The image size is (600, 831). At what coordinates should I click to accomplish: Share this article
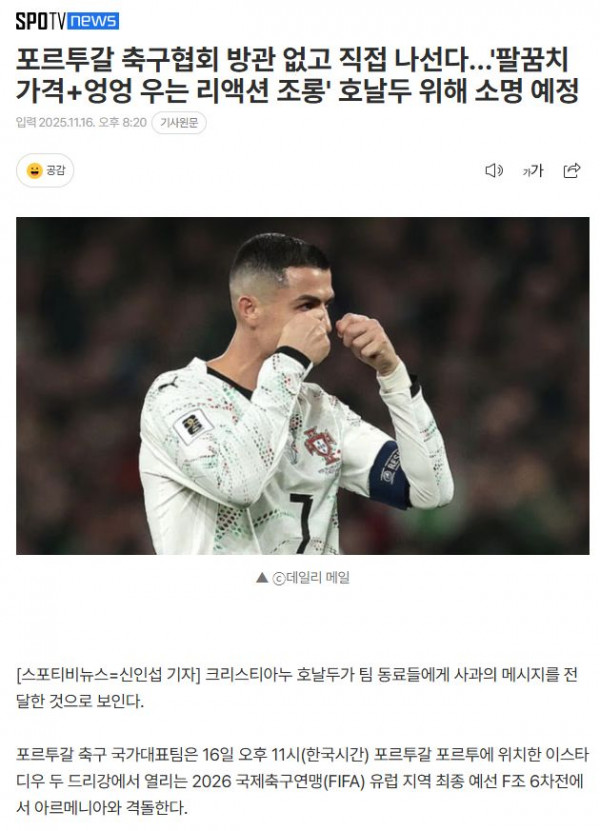pos(572,171)
